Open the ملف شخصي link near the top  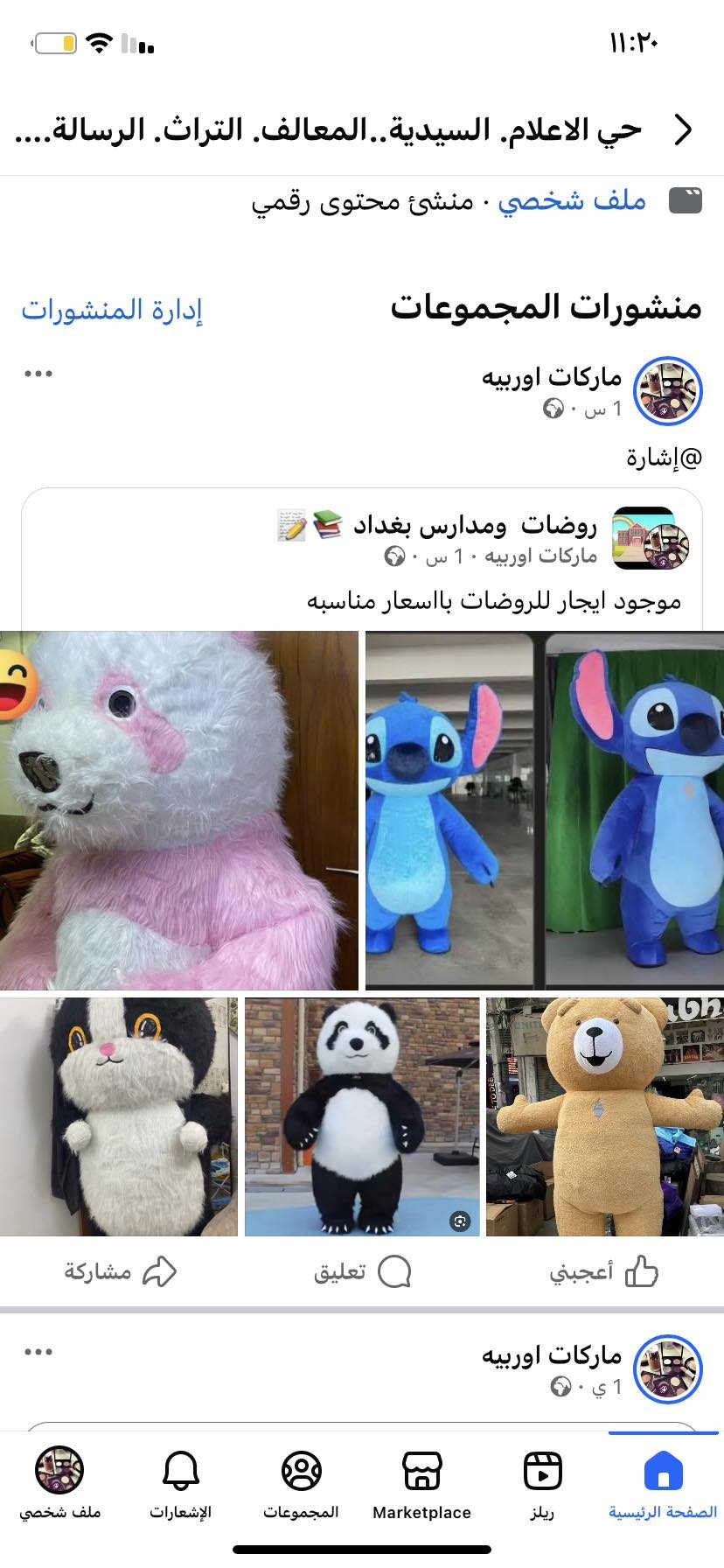pyautogui.click(x=572, y=201)
